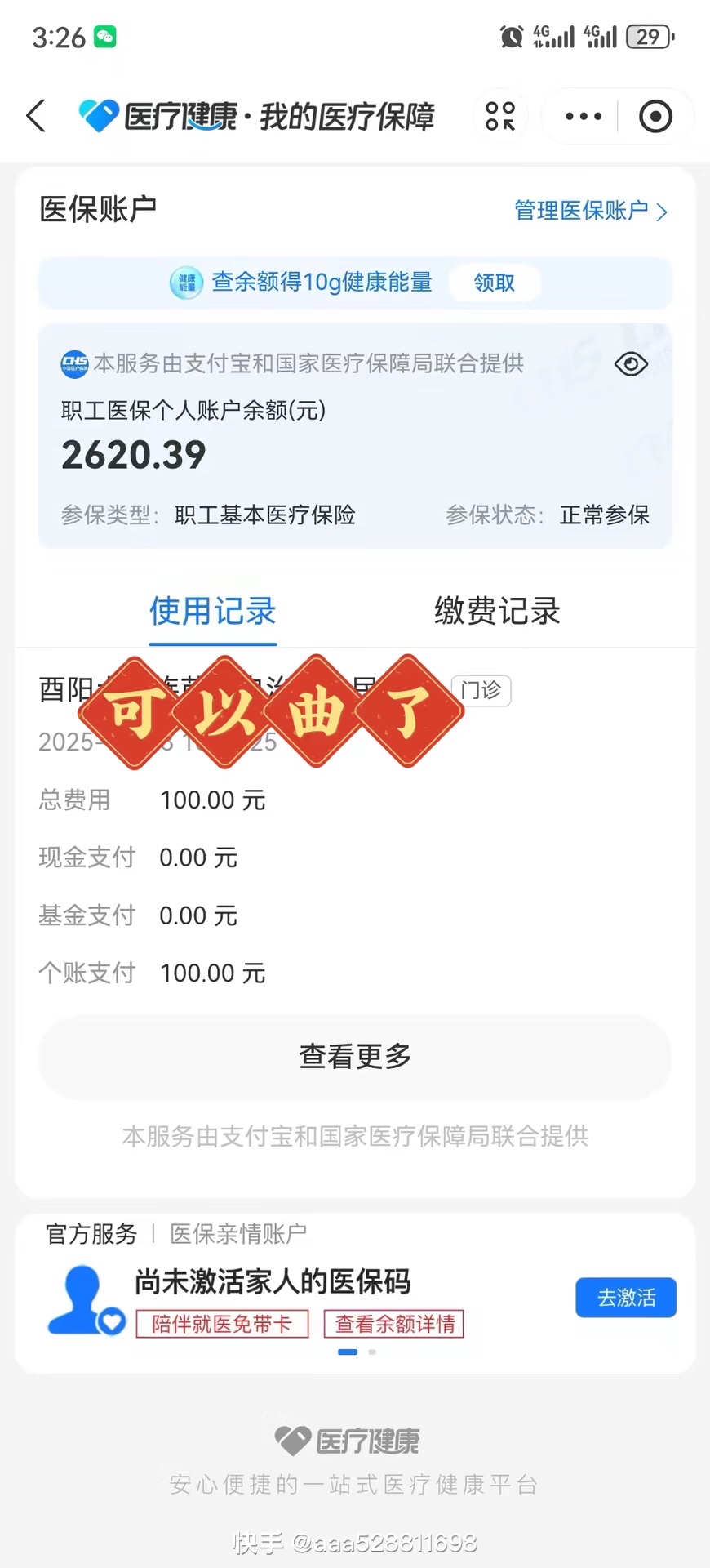Tap the 门诊 tag on the record
The image size is (710, 1568).
click(481, 690)
